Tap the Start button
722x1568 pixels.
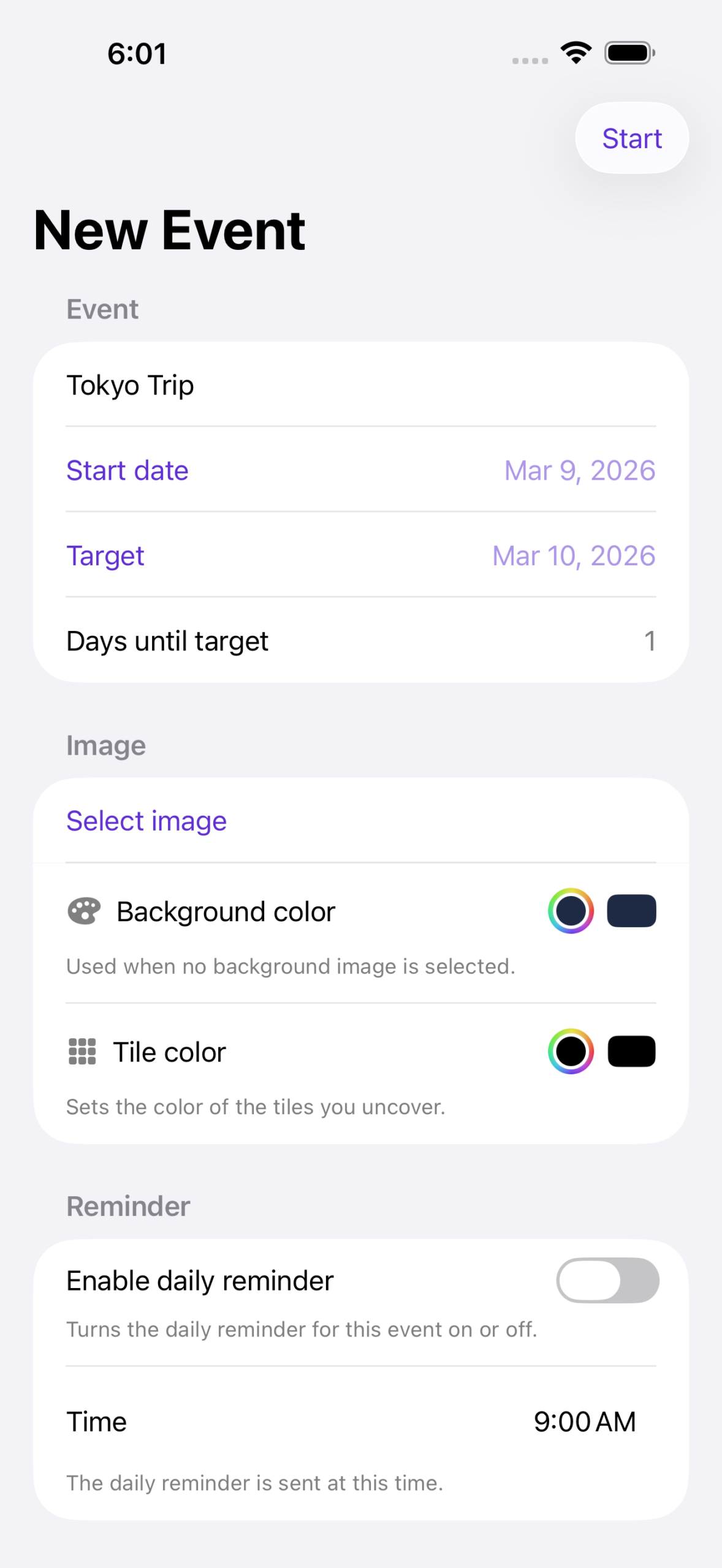click(631, 138)
